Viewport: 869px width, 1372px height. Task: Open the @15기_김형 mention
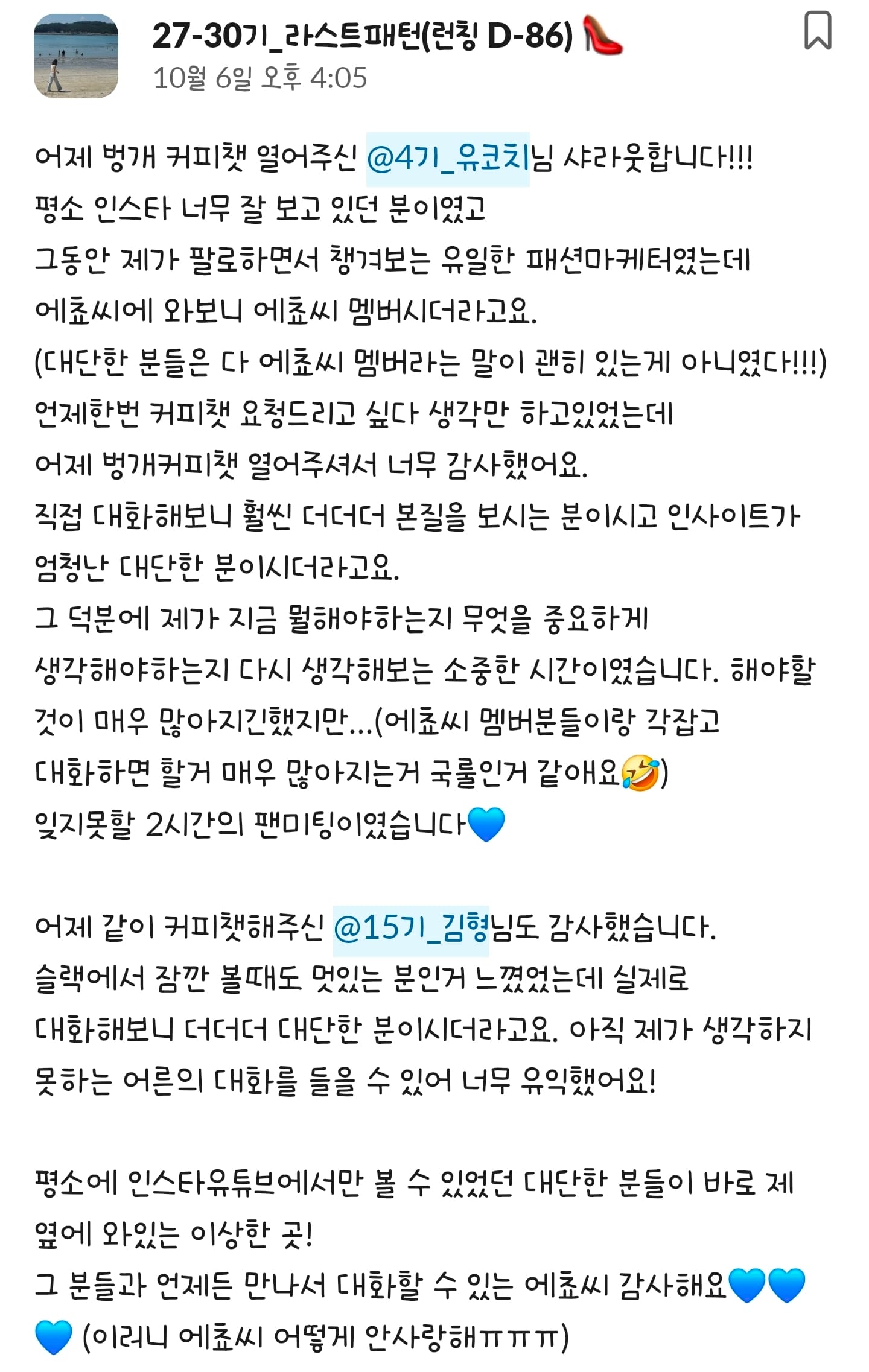tap(411, 928)
